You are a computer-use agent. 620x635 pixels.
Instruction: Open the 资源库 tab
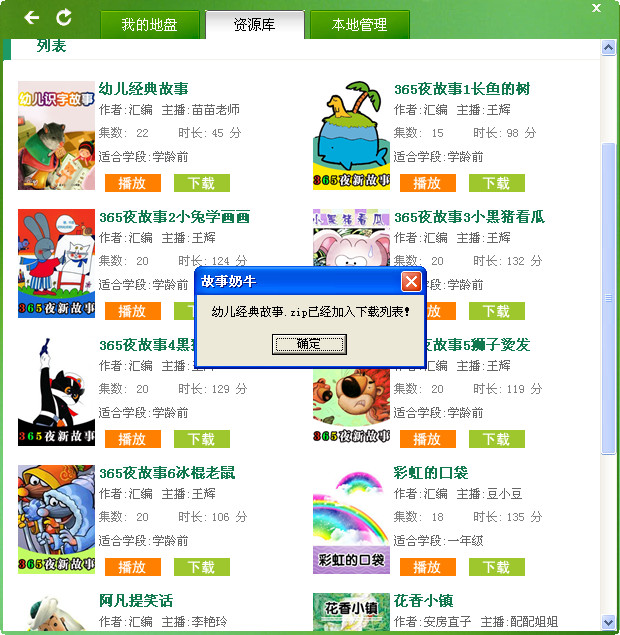coord(254,25)
